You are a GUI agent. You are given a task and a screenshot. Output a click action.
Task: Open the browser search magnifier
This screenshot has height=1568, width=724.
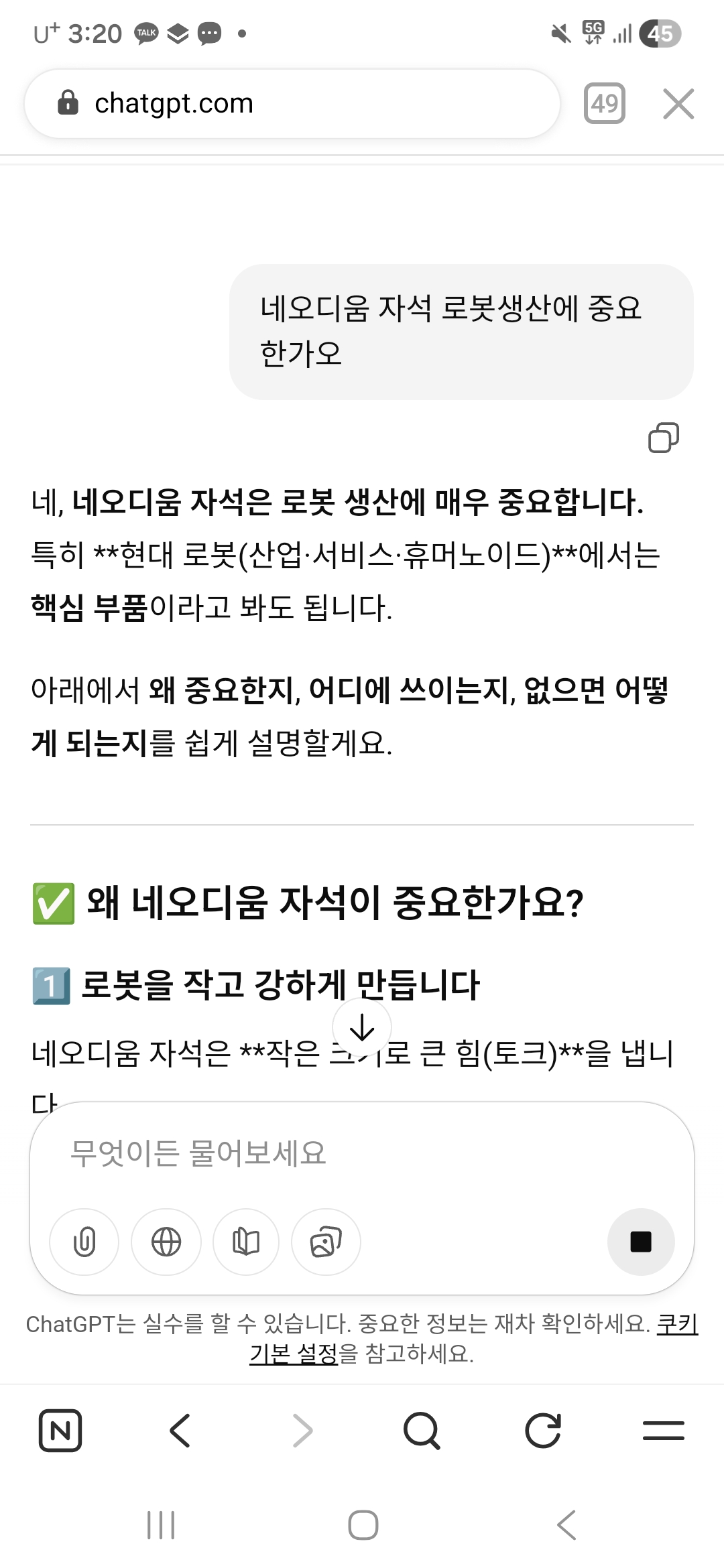pyautogui.click(x=422, y=1430)
